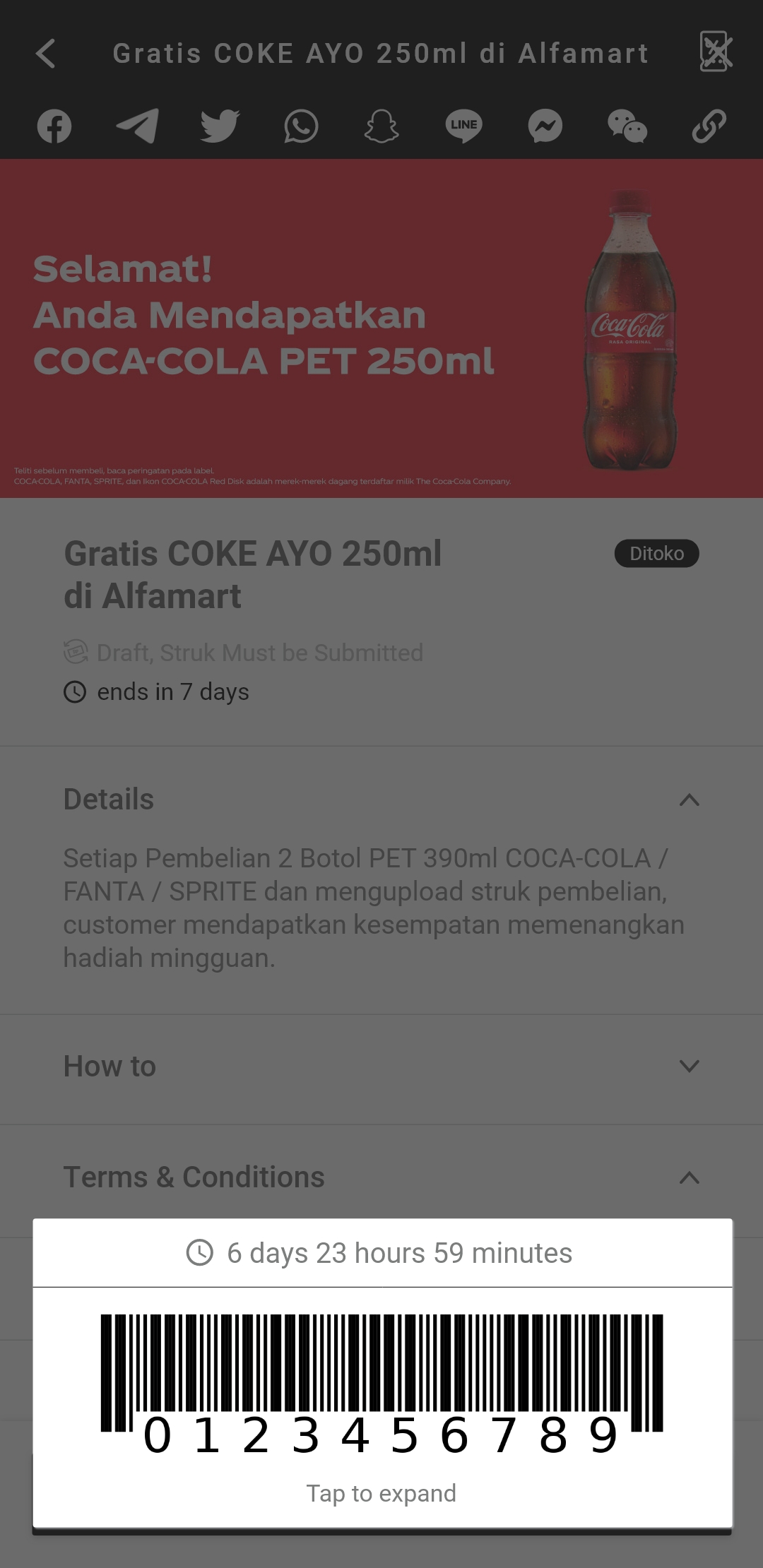Share via Telegram

[x=137, y=126]
